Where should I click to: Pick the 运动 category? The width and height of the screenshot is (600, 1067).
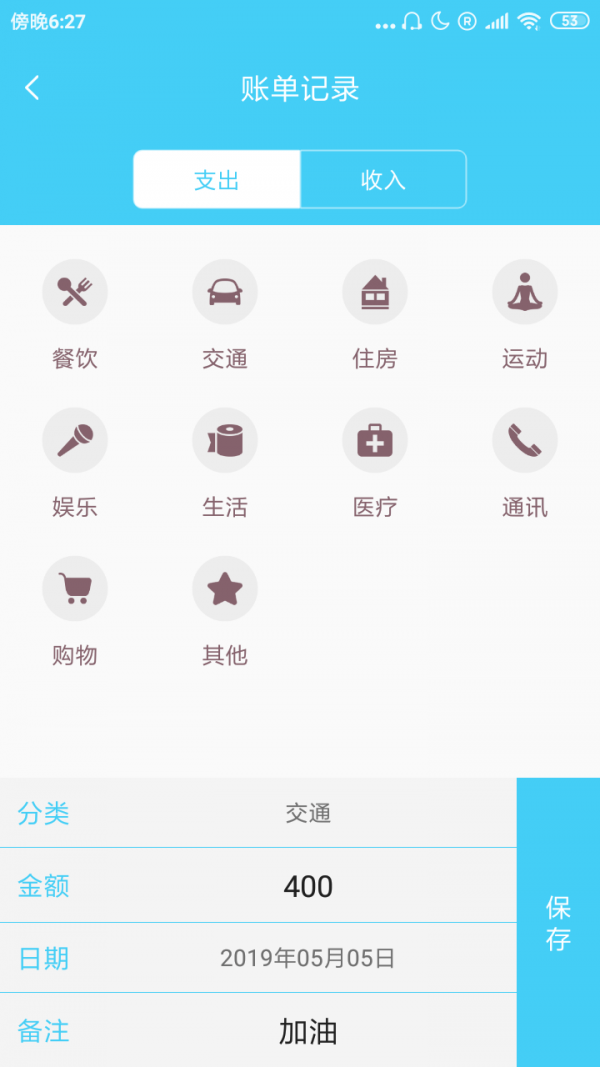coord(525,292)
